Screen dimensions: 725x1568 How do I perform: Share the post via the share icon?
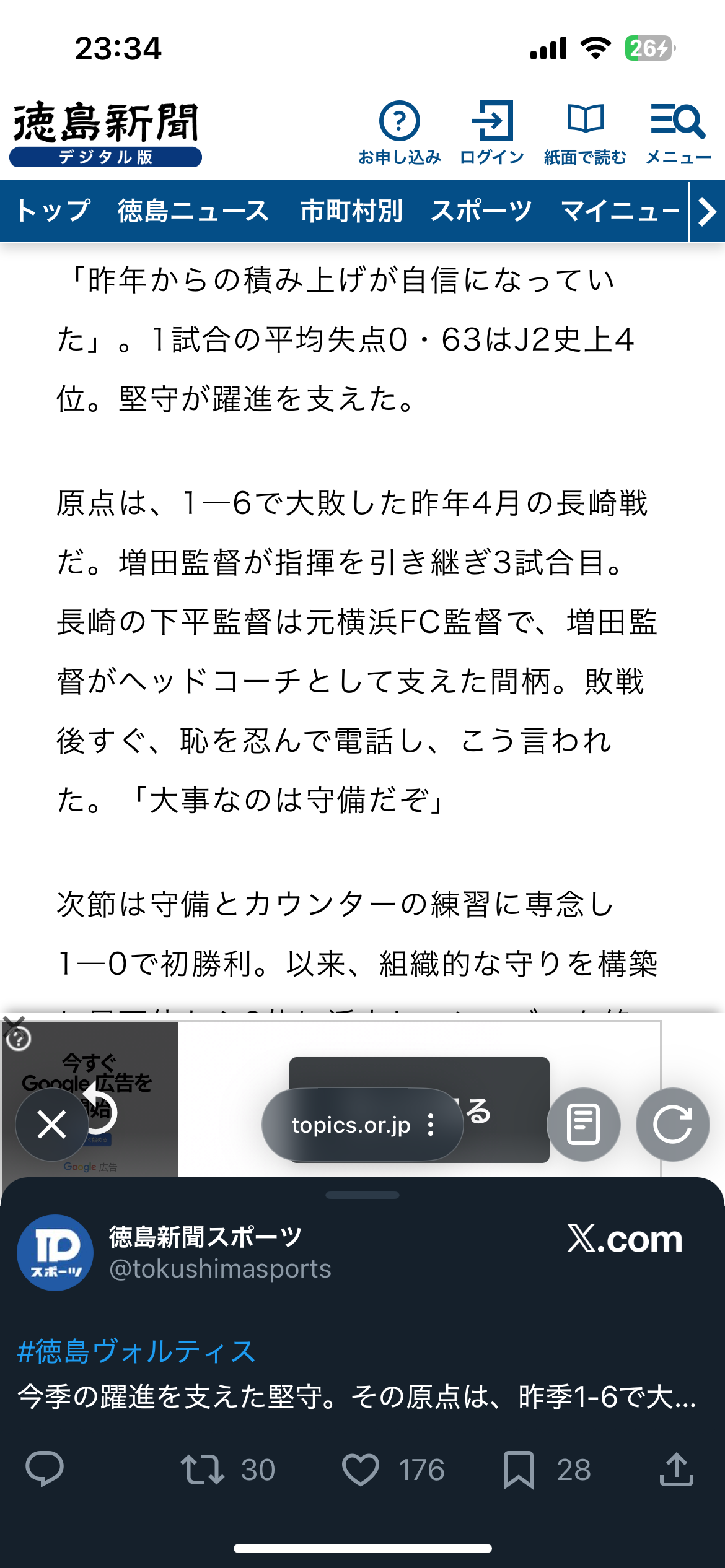pyautogui.click(x=676, y=1469)
